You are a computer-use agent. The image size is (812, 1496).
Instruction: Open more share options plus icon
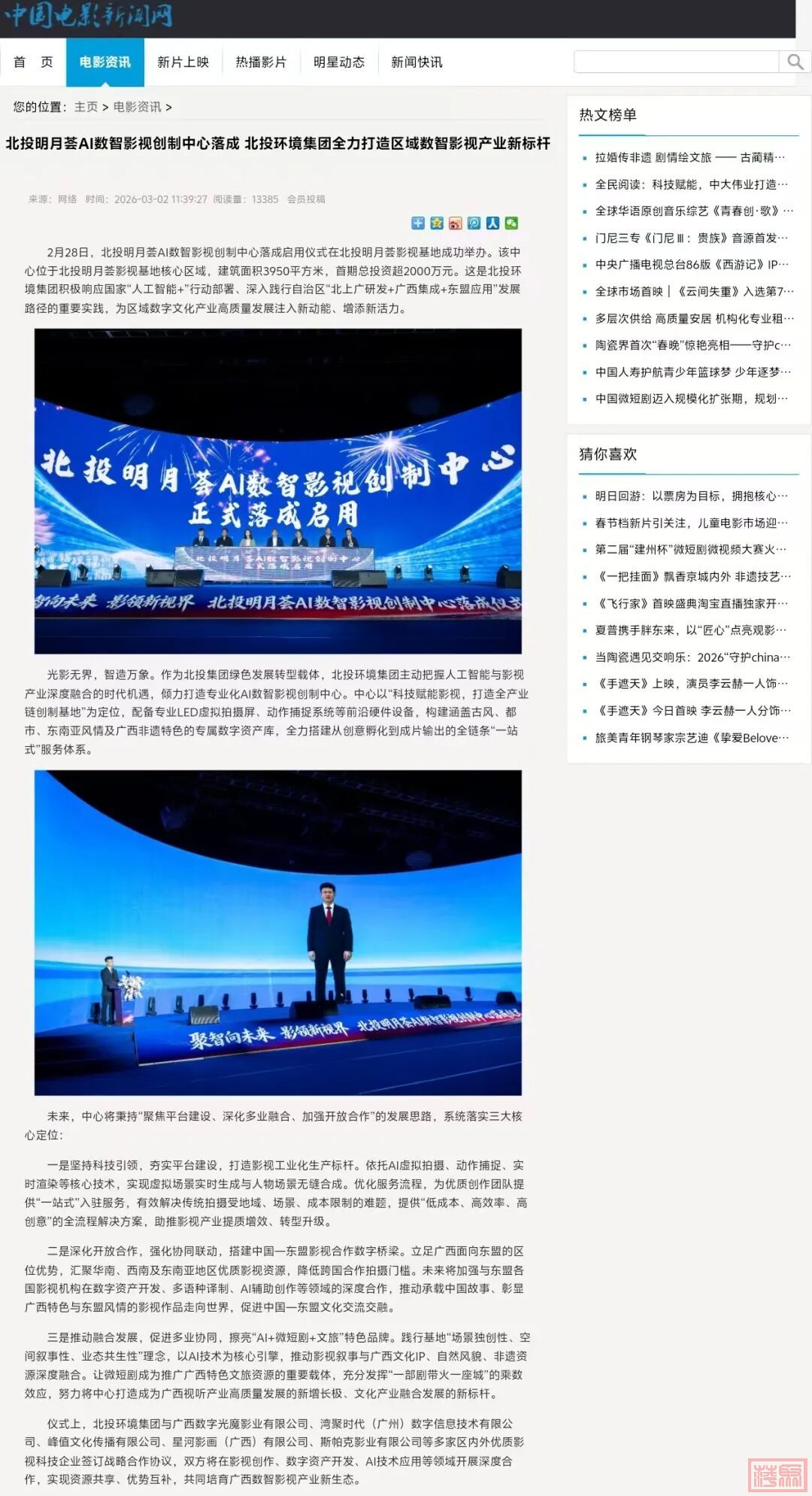pos(418,223)
